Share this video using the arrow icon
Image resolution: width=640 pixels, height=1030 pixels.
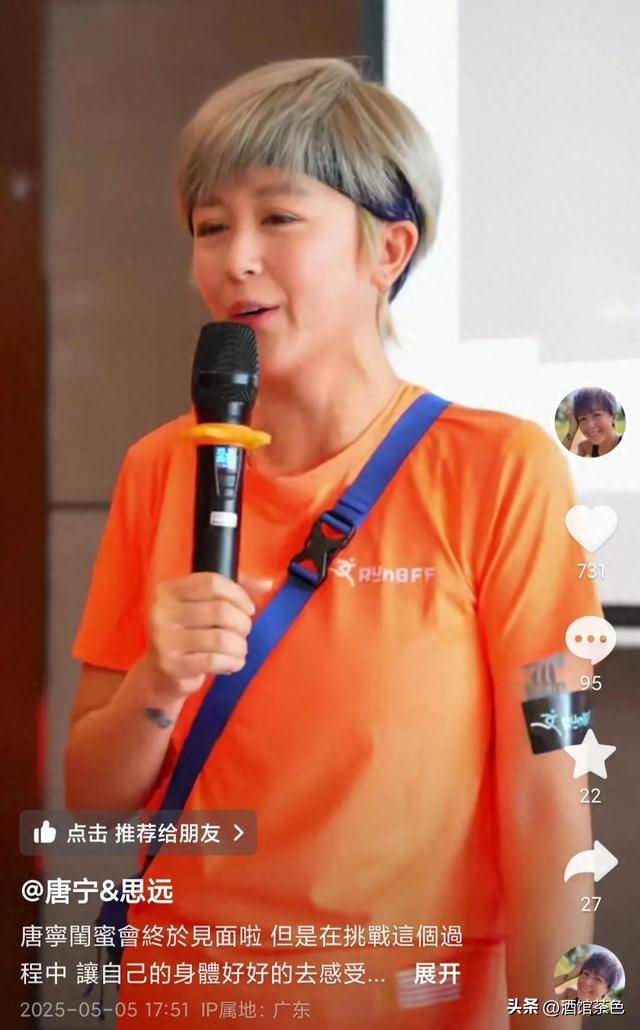(x=590, y=862)
